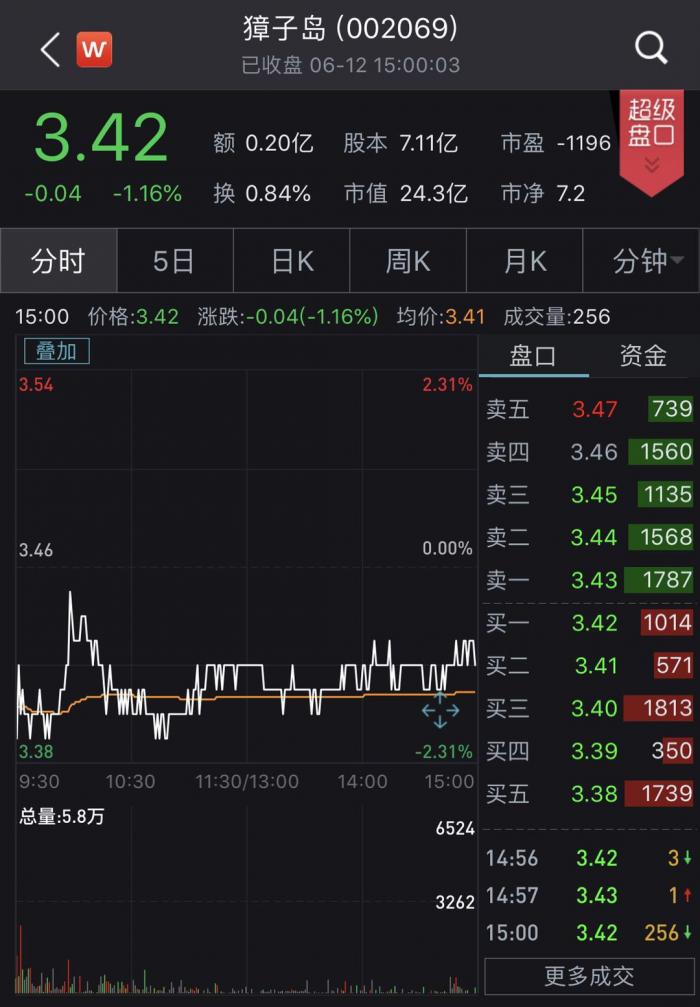The image size is (700, 1007).
Task: Expand the 超级盘口 red banner
Action: 652,141
